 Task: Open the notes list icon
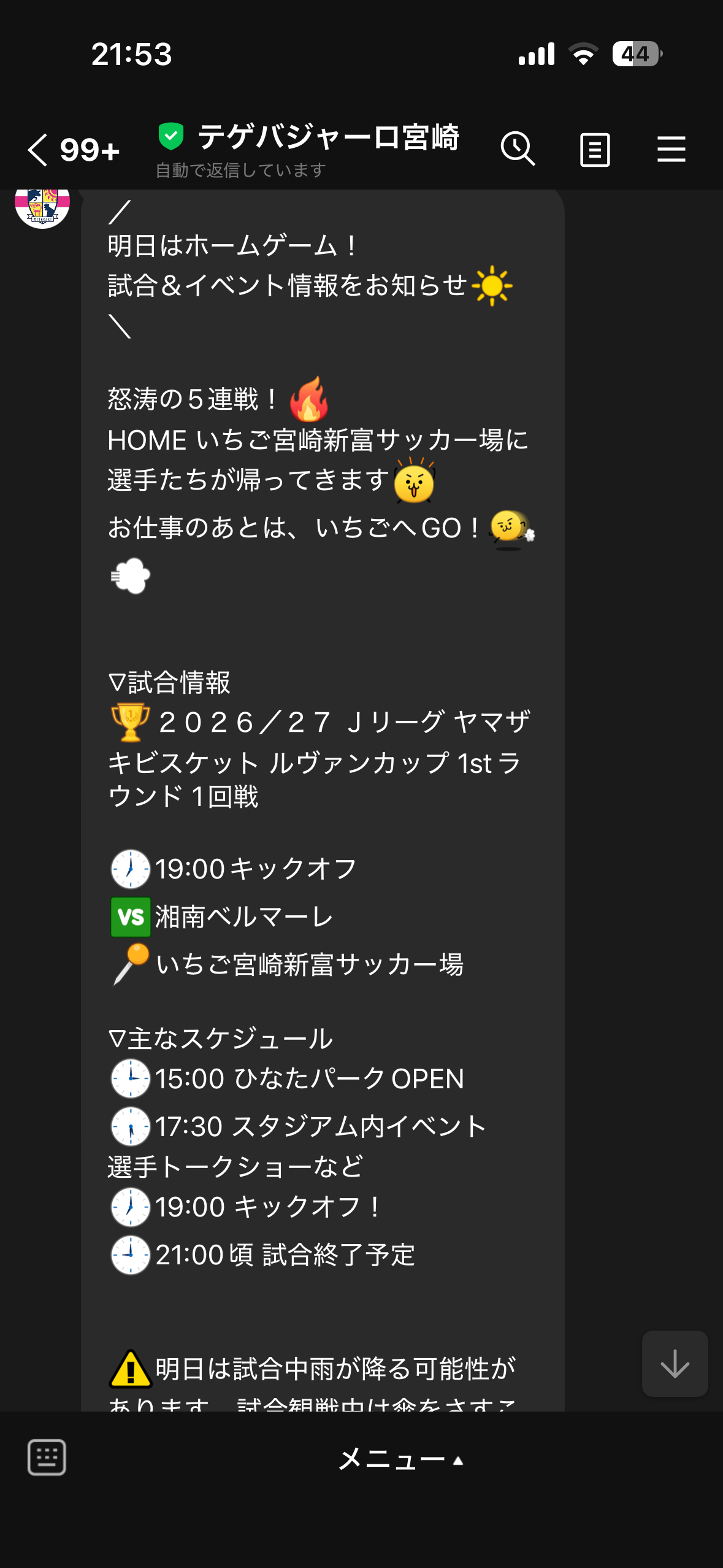[x=595, y=150]
